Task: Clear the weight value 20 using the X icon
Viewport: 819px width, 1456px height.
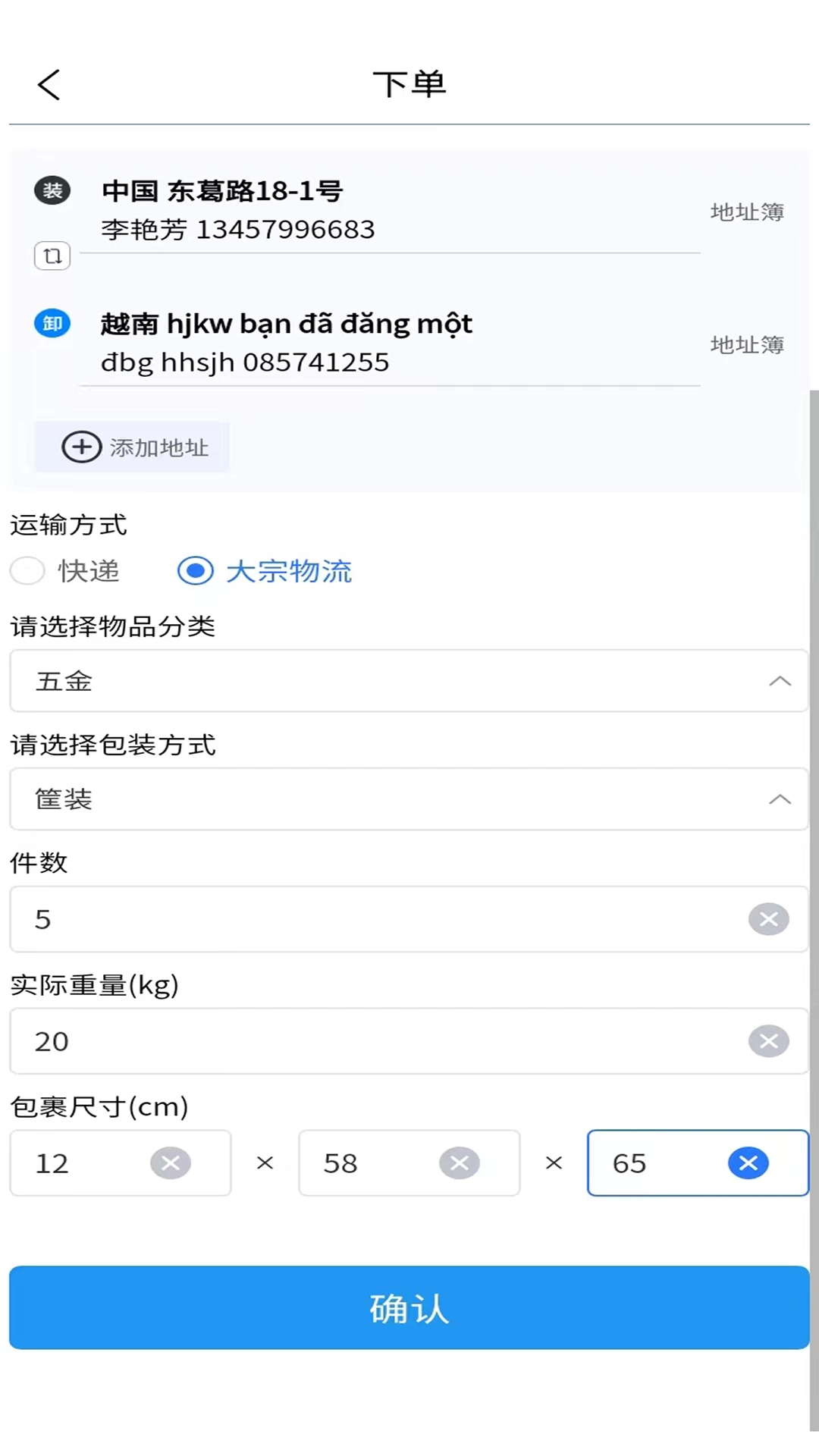Action: (x=768, y=1041)
